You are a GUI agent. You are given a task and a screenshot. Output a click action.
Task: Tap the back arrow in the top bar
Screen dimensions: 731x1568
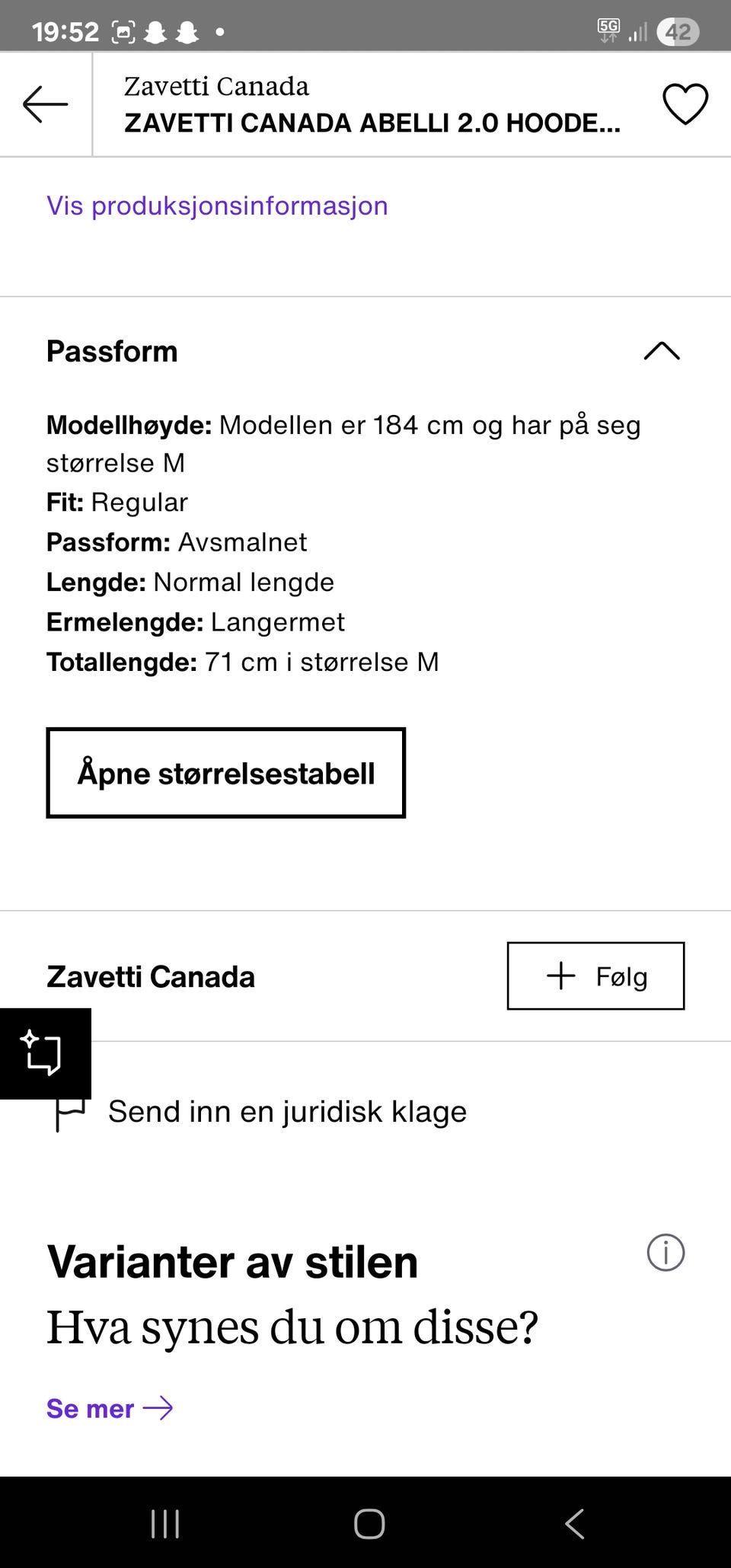46,104
